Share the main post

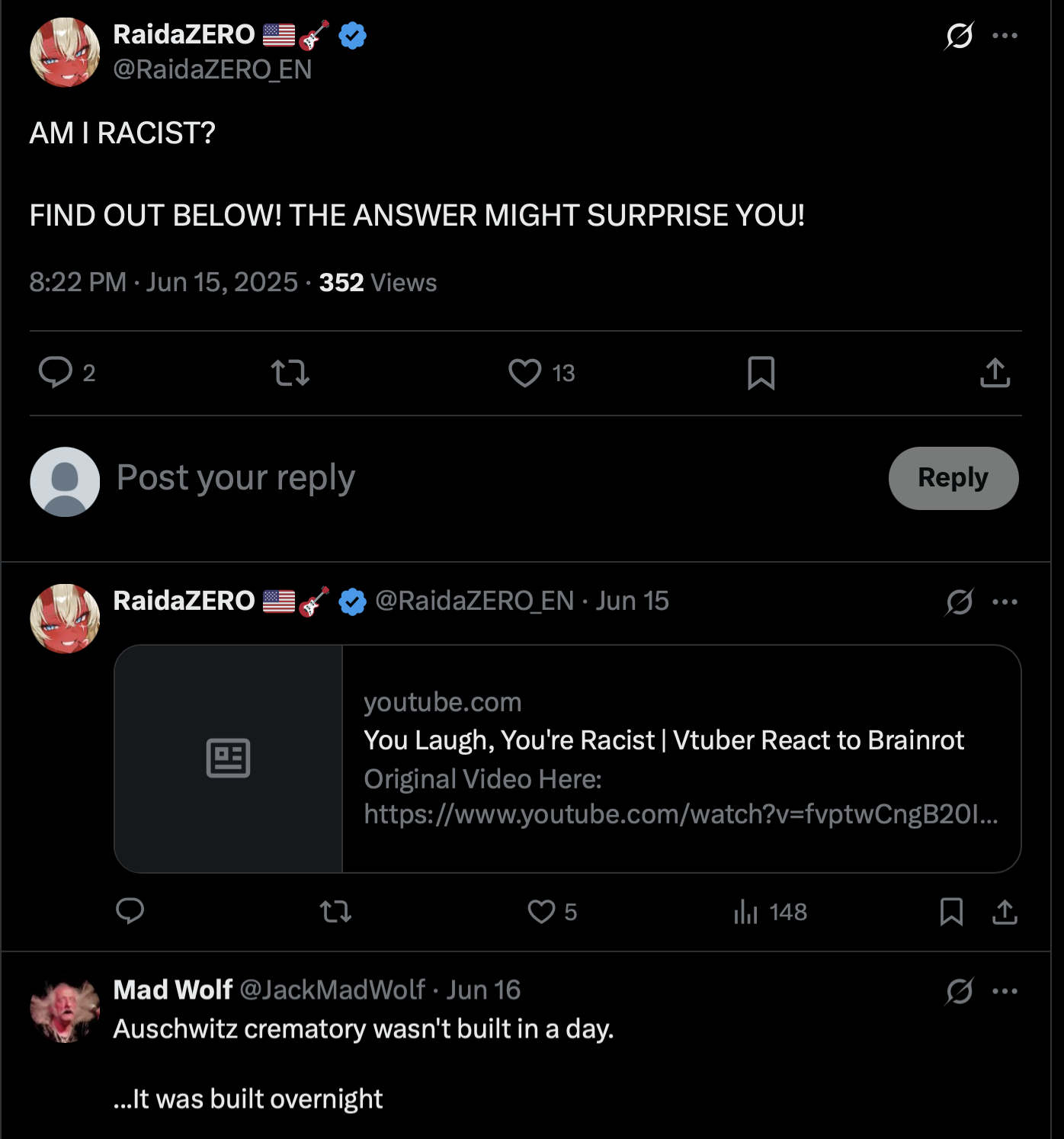point(995,373)
